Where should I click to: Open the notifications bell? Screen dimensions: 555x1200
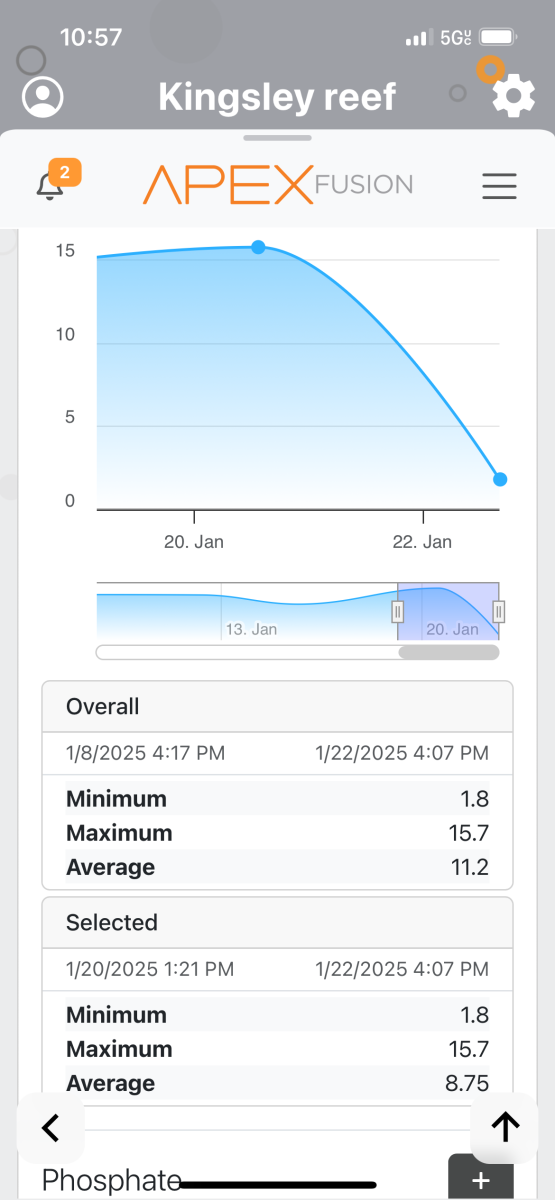(x=50, y=185)
